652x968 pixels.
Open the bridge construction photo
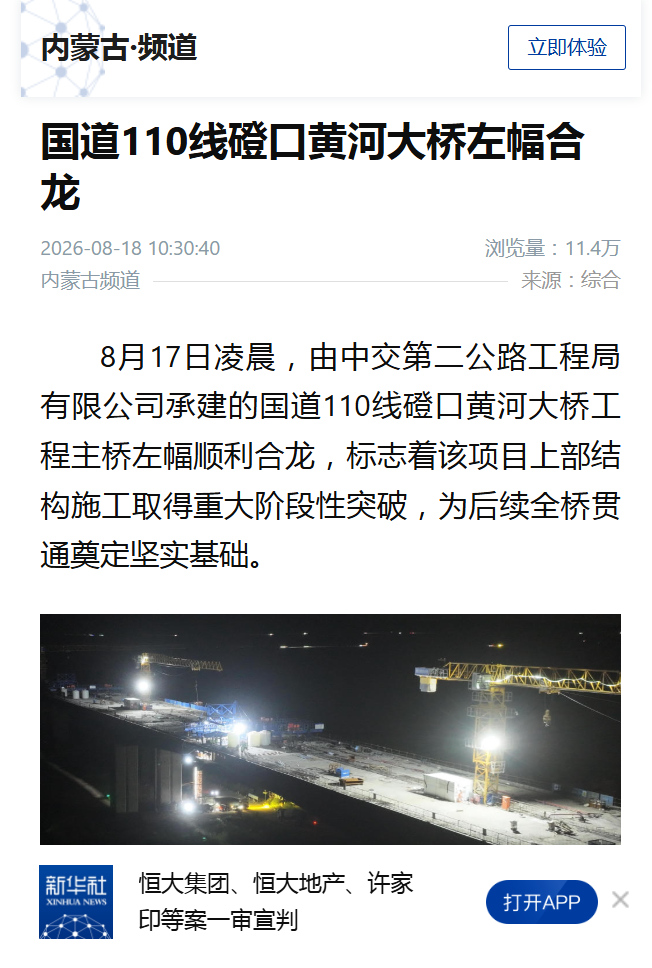[330, 729]
